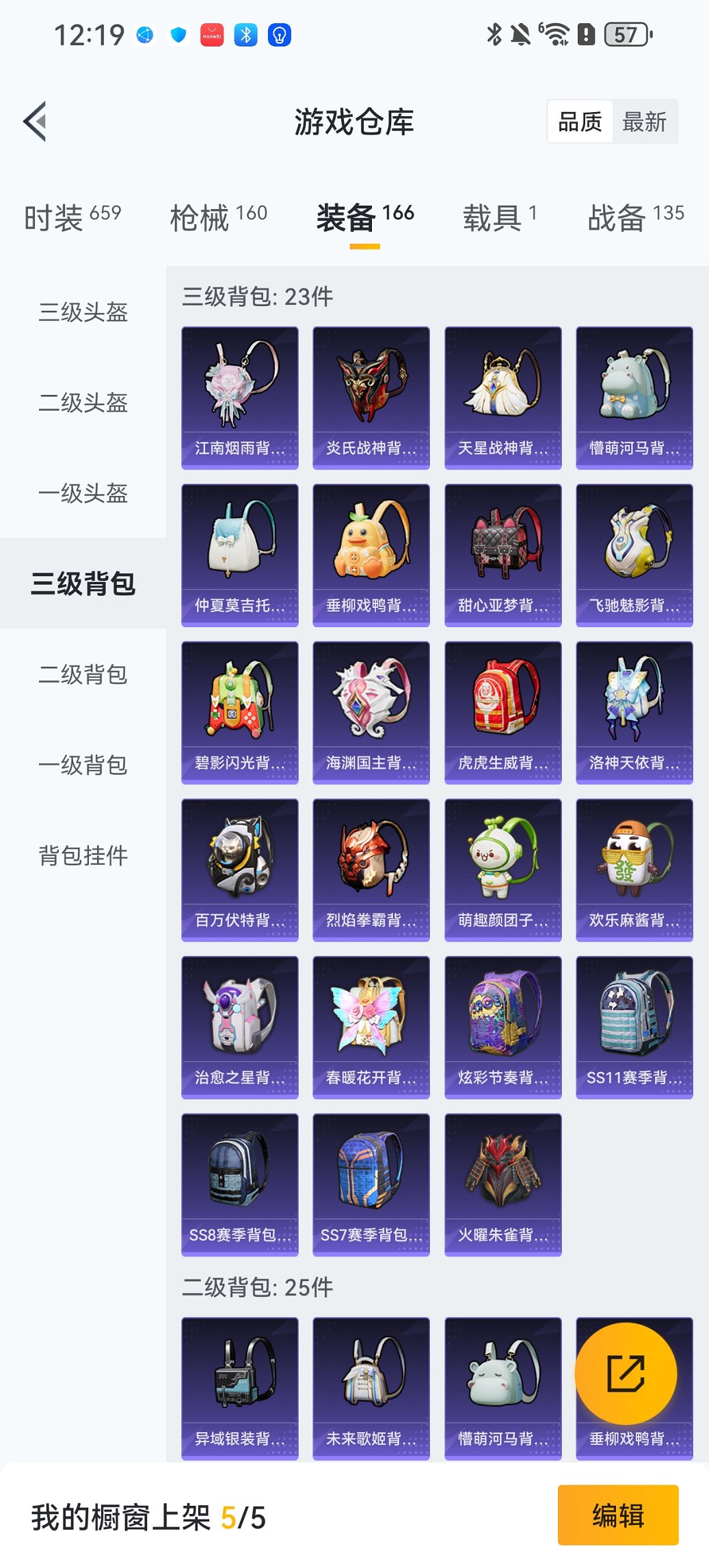The image size is (709, 1568).
Task: Tap the 编辑 button
Action: pyautogui.click(x=617, y=1515)
